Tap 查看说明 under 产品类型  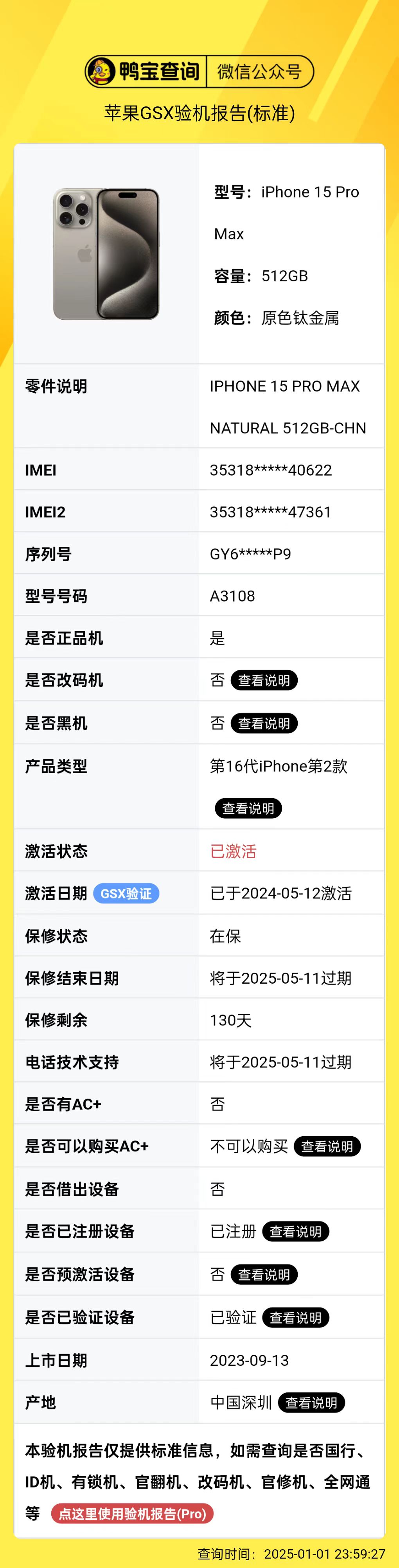[x=248, y=808]
